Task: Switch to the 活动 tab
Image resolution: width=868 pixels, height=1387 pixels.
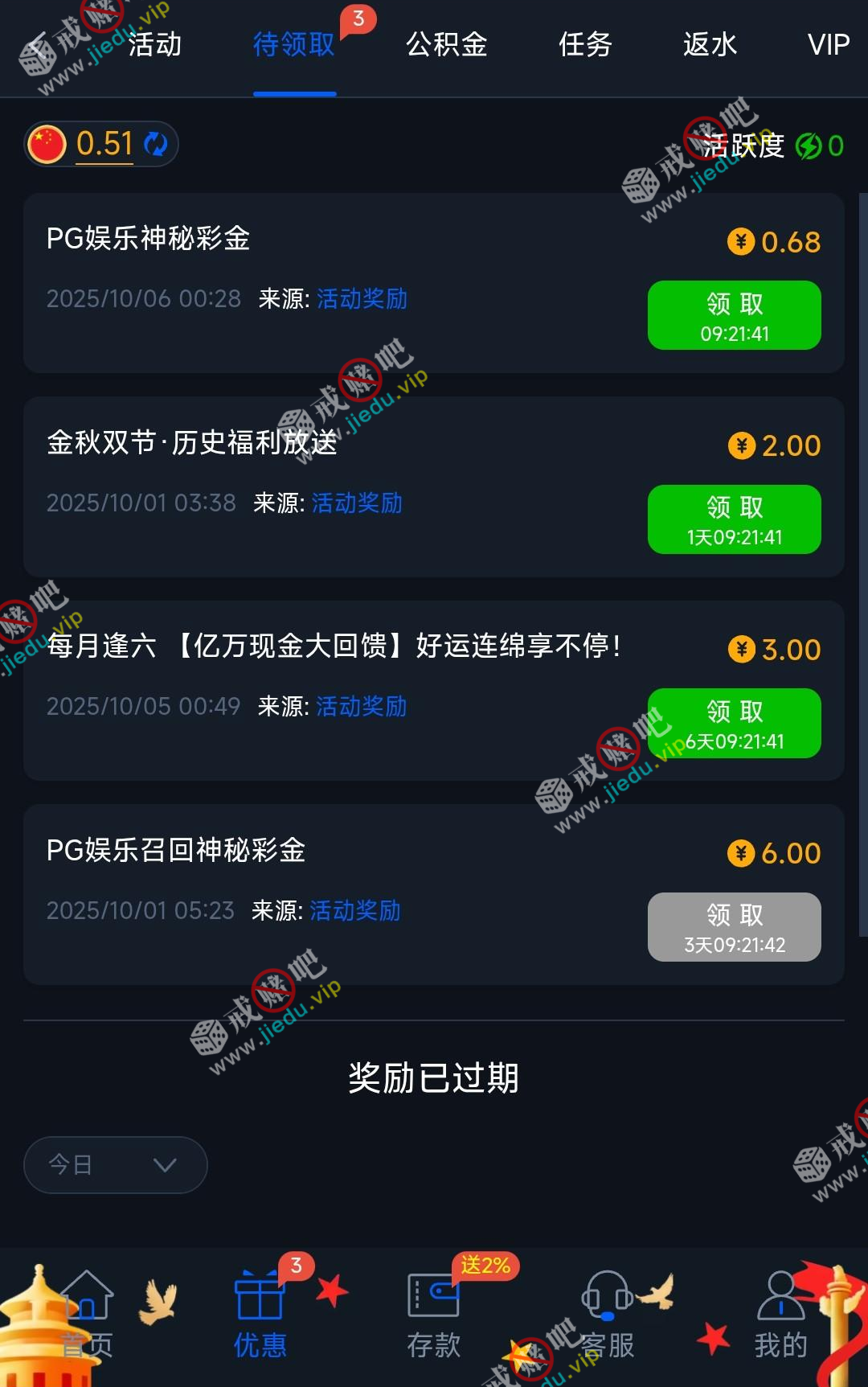Action: 154,44
